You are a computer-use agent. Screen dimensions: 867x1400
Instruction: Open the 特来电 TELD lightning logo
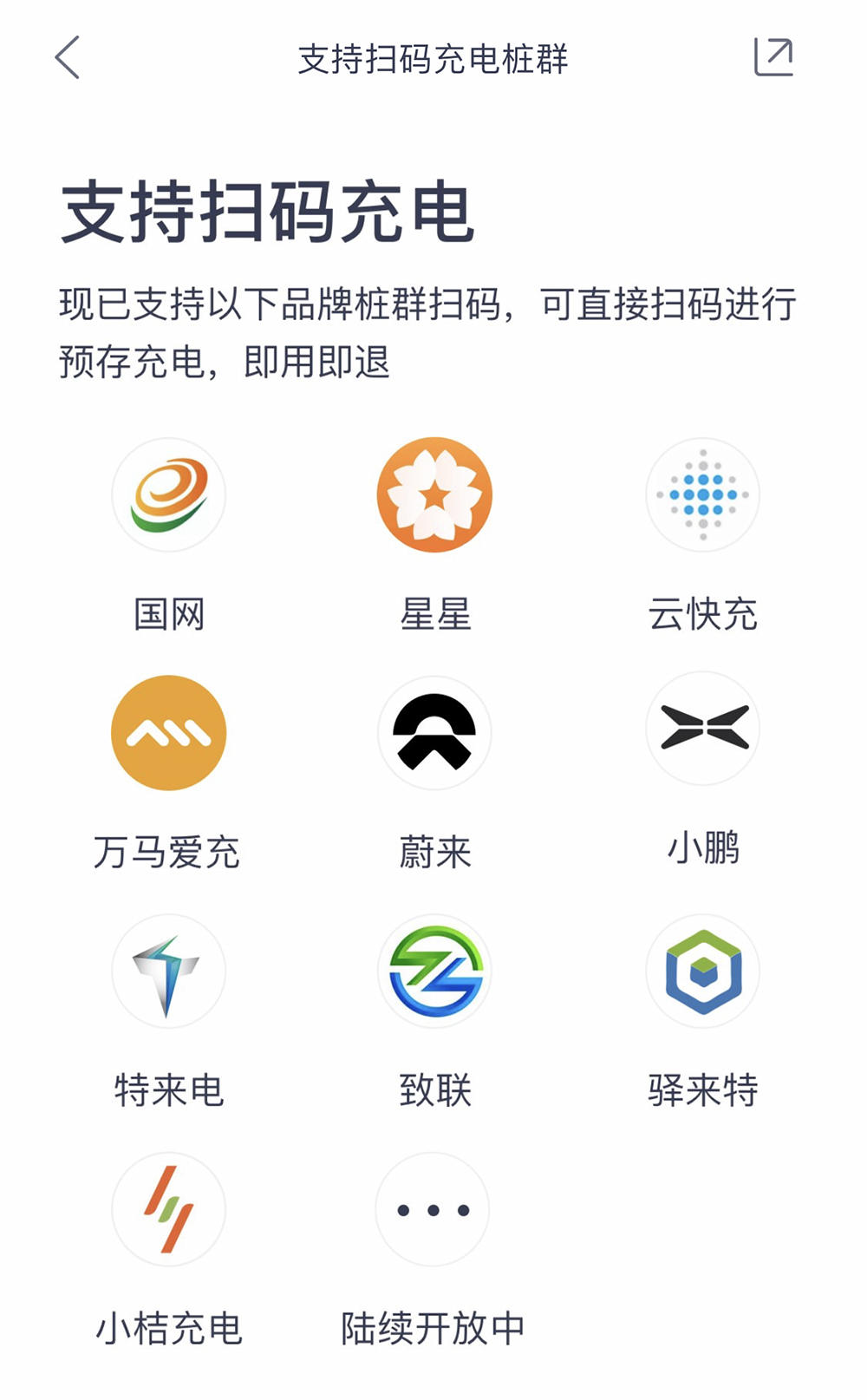coord(169,971)
